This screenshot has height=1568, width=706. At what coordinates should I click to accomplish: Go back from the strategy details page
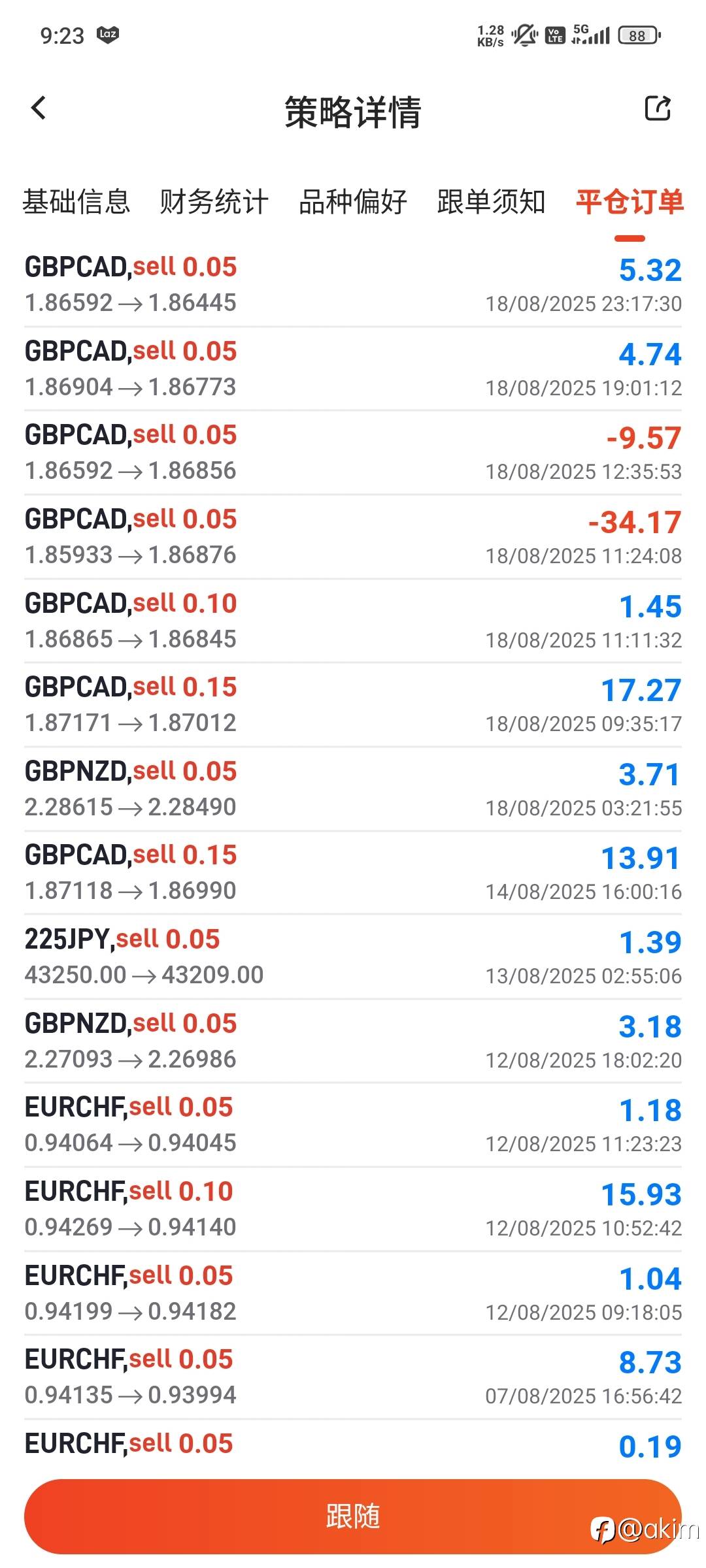click(39, 108)
